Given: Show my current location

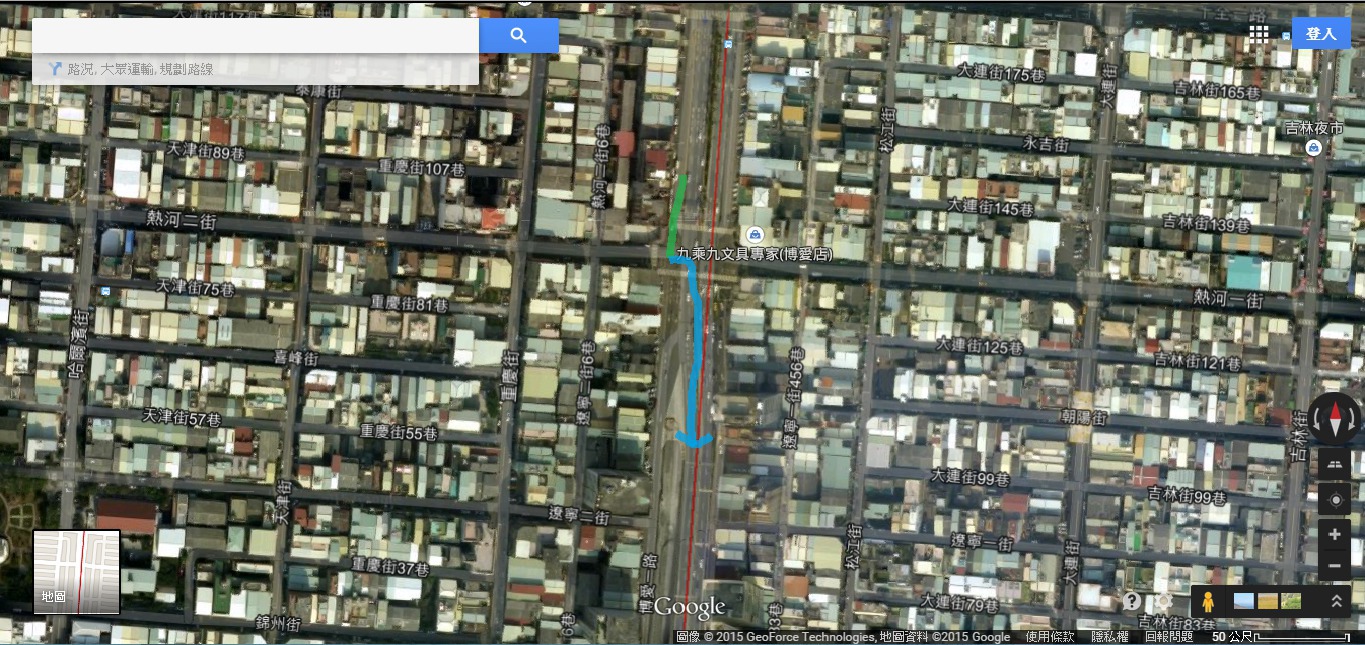Looking at the screenshot, I should pos(1335,499).
